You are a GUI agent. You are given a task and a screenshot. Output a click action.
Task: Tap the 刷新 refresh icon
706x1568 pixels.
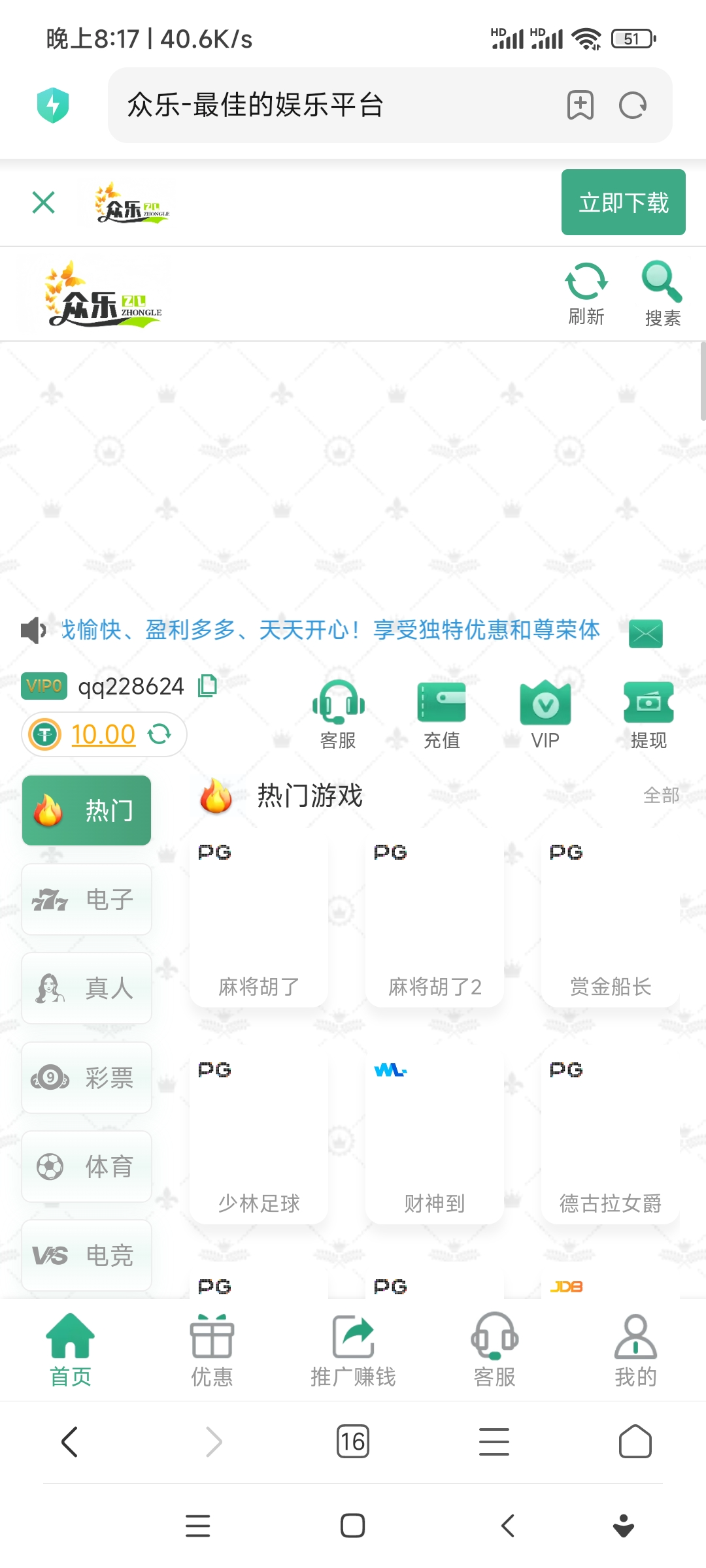586,293
